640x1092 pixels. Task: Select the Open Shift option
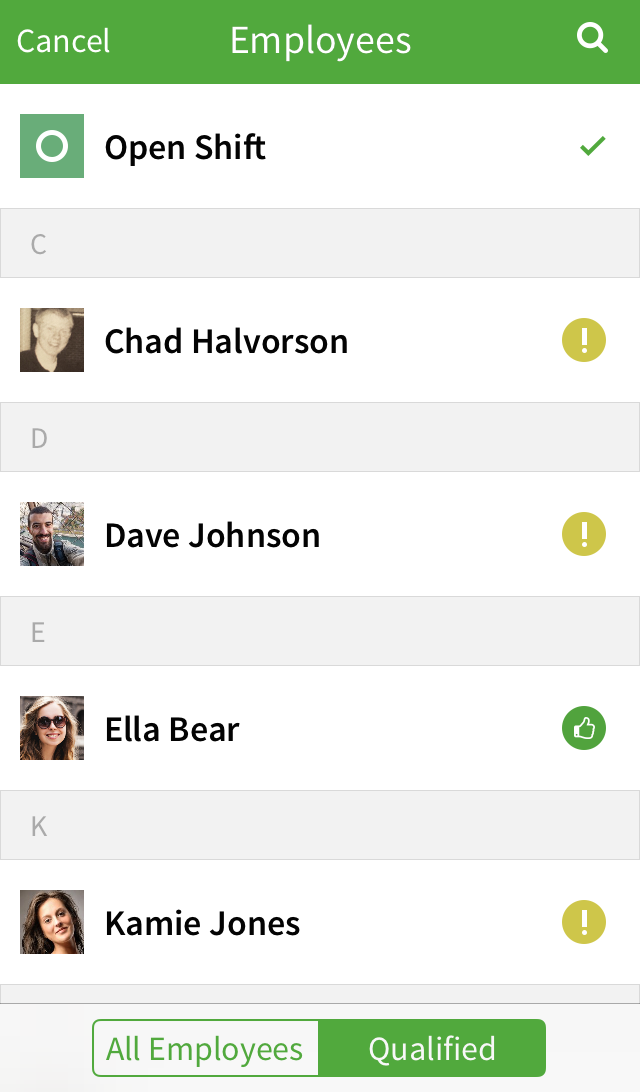320,146
